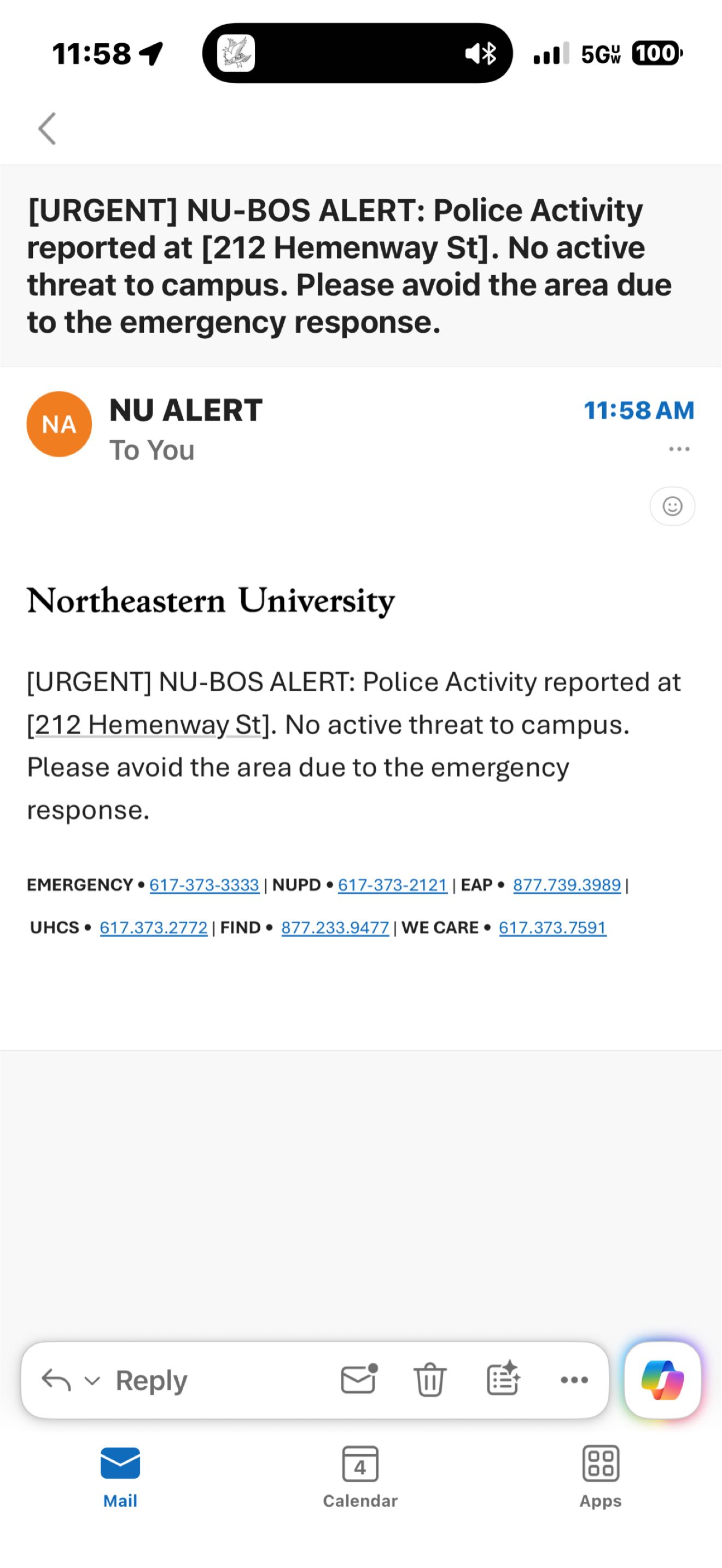
Task: Delete this email with the trash icon
Action: coord(430,1379)
